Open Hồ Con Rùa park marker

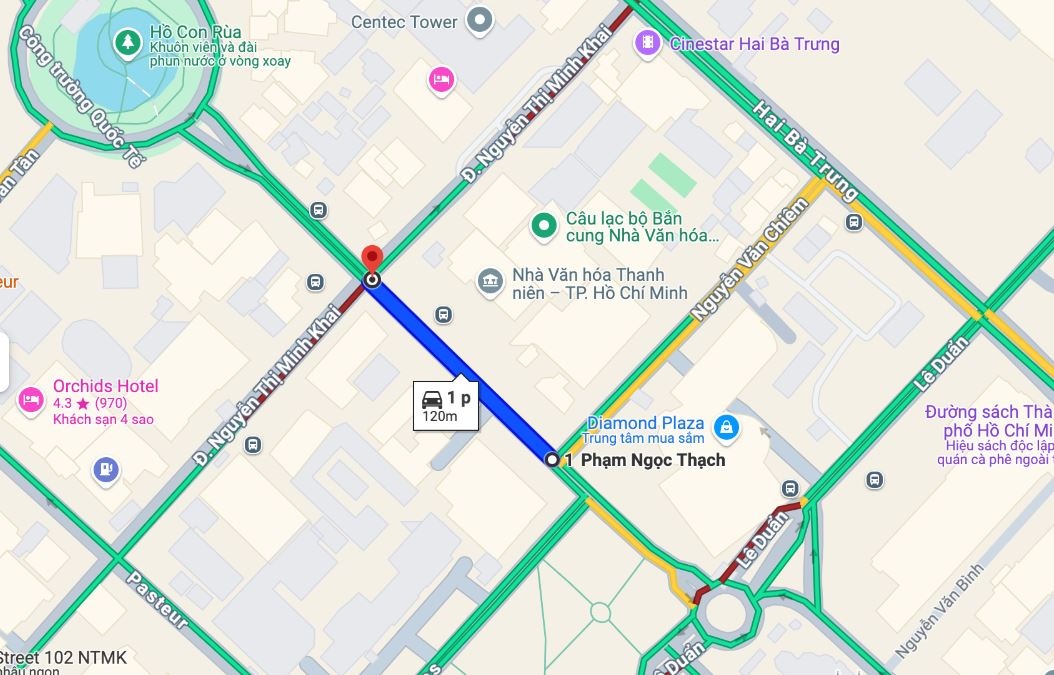pyautogui.click(x=126, y=42)
